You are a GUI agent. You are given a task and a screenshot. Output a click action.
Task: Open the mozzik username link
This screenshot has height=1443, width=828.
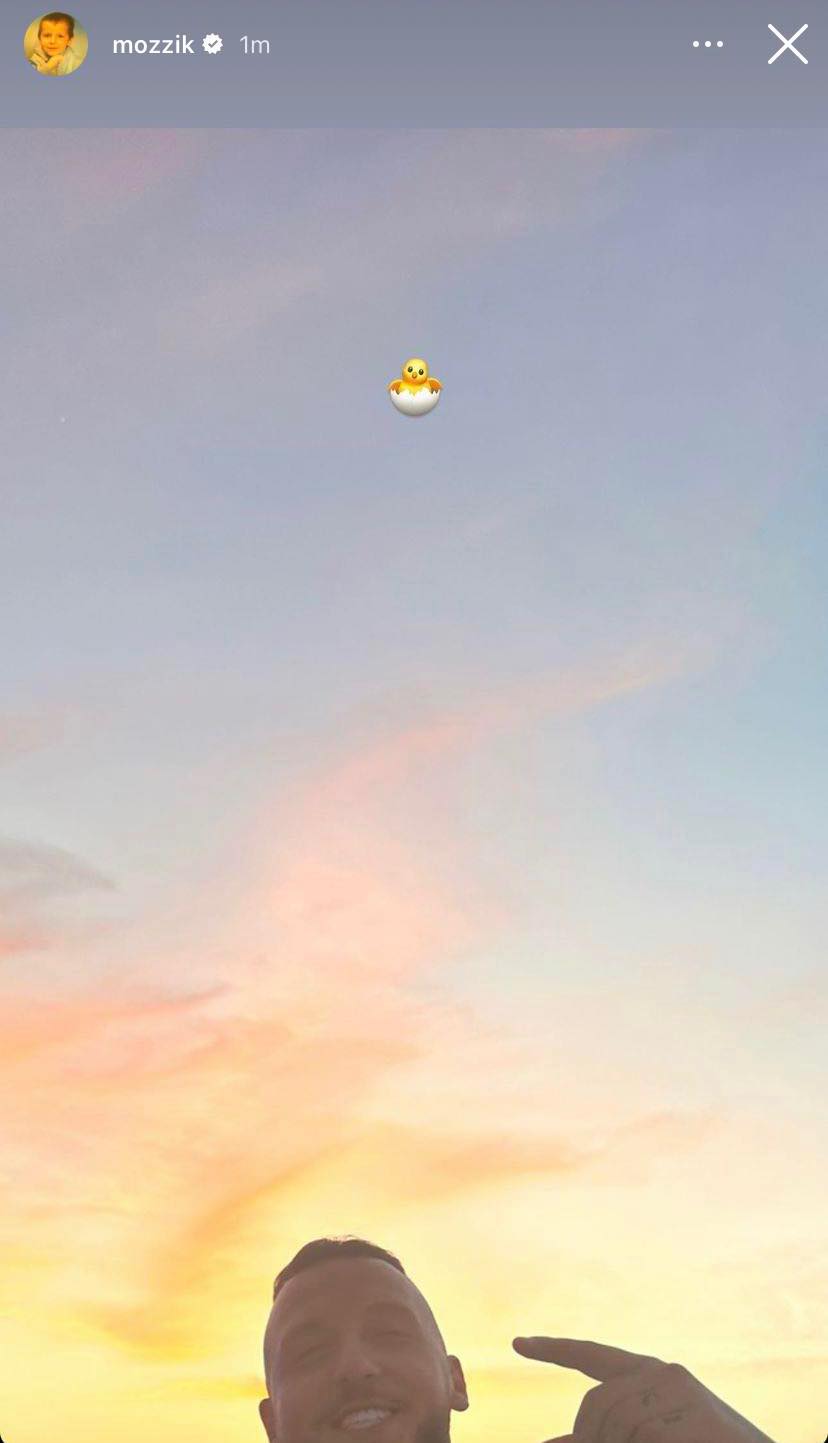[x=153, y=45]
